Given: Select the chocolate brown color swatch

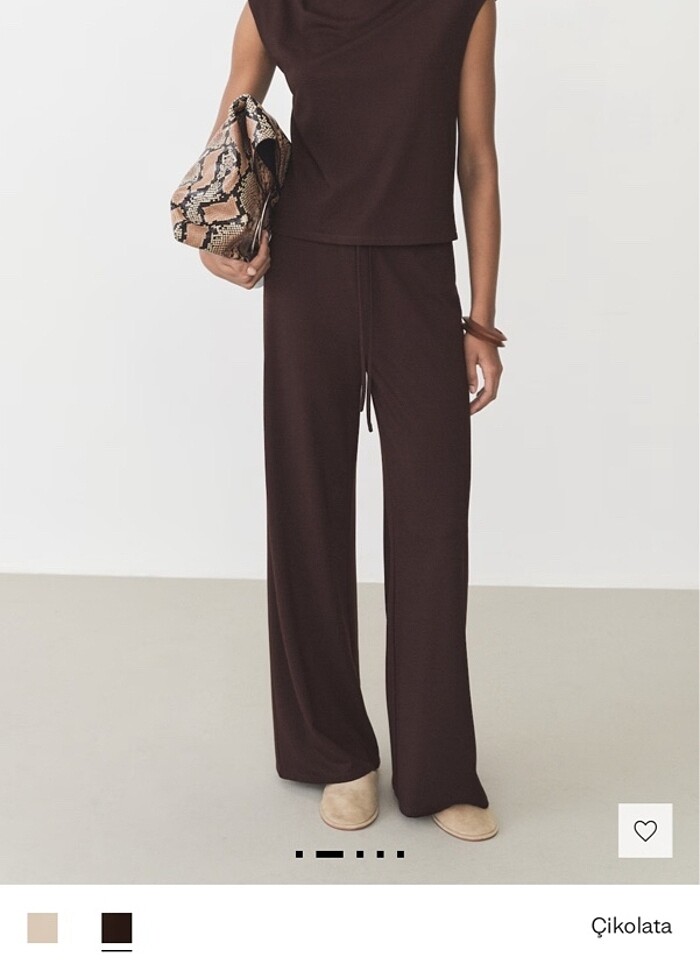Looking at the screenshot, I should click(x=116, y=928).
